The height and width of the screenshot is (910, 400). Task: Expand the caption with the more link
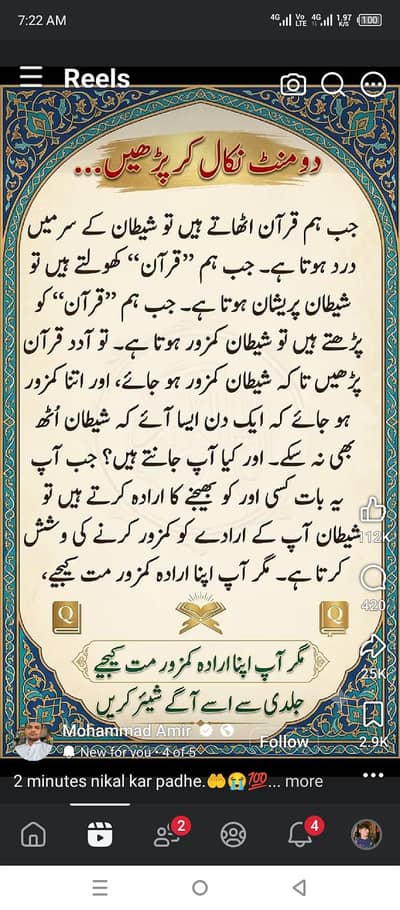(304, 781)
